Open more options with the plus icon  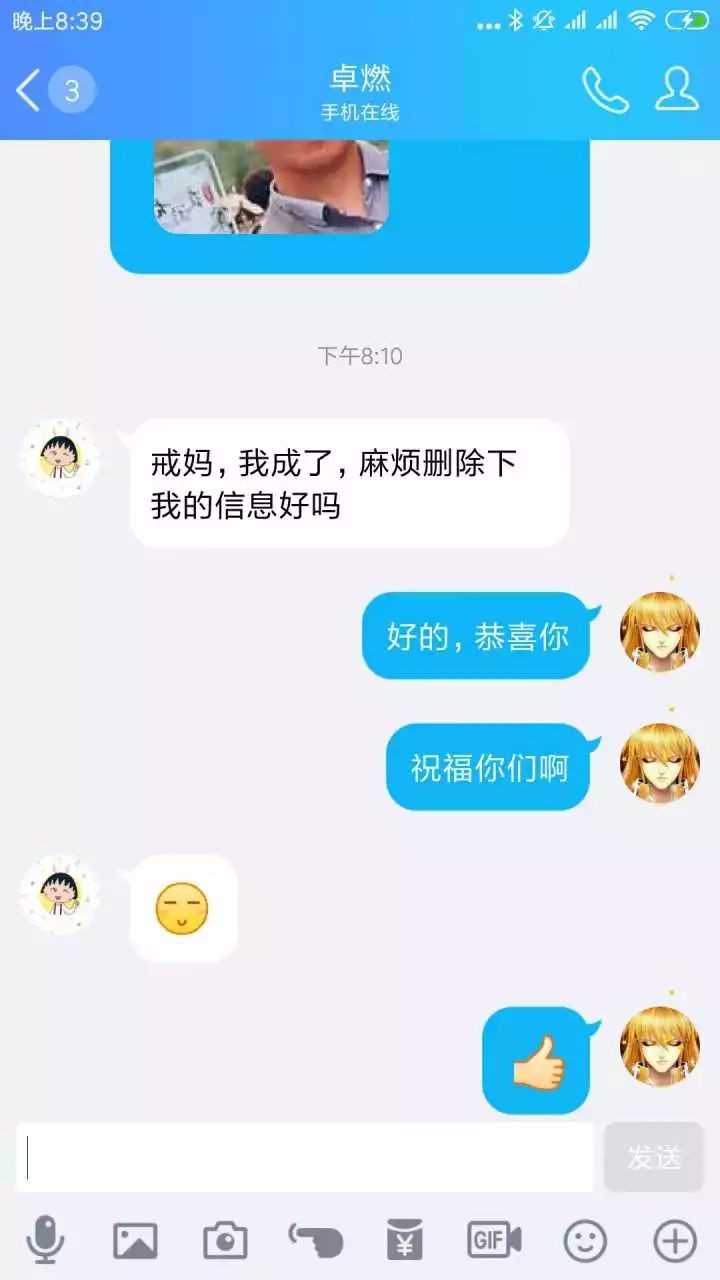675,1241
